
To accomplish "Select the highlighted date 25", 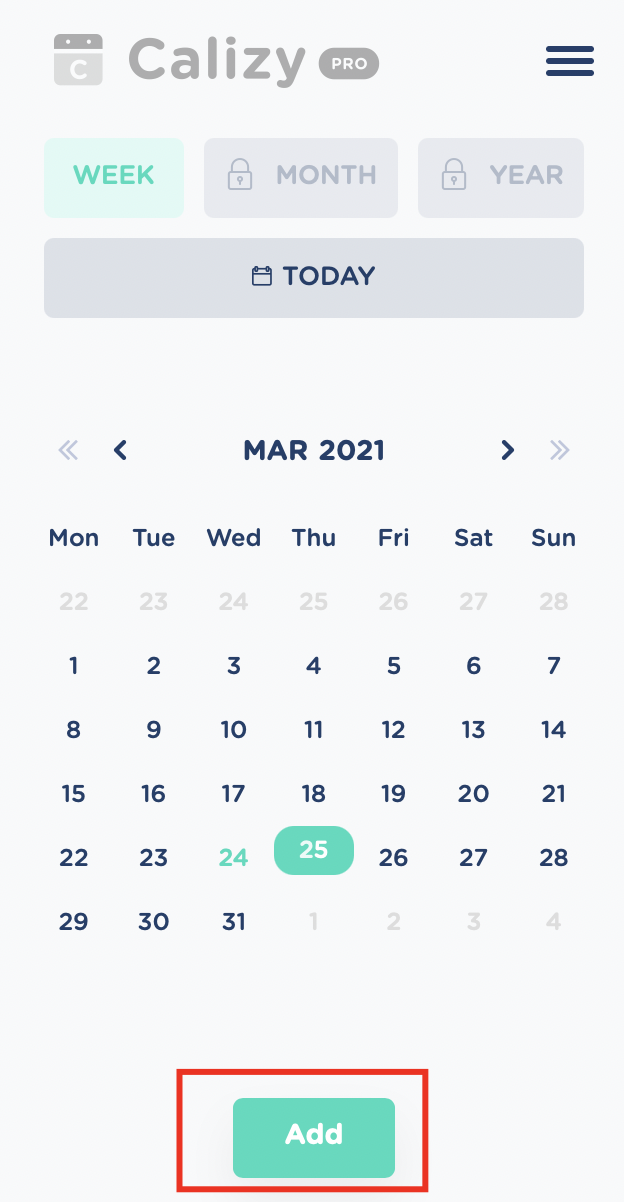I will pos(314,850).
